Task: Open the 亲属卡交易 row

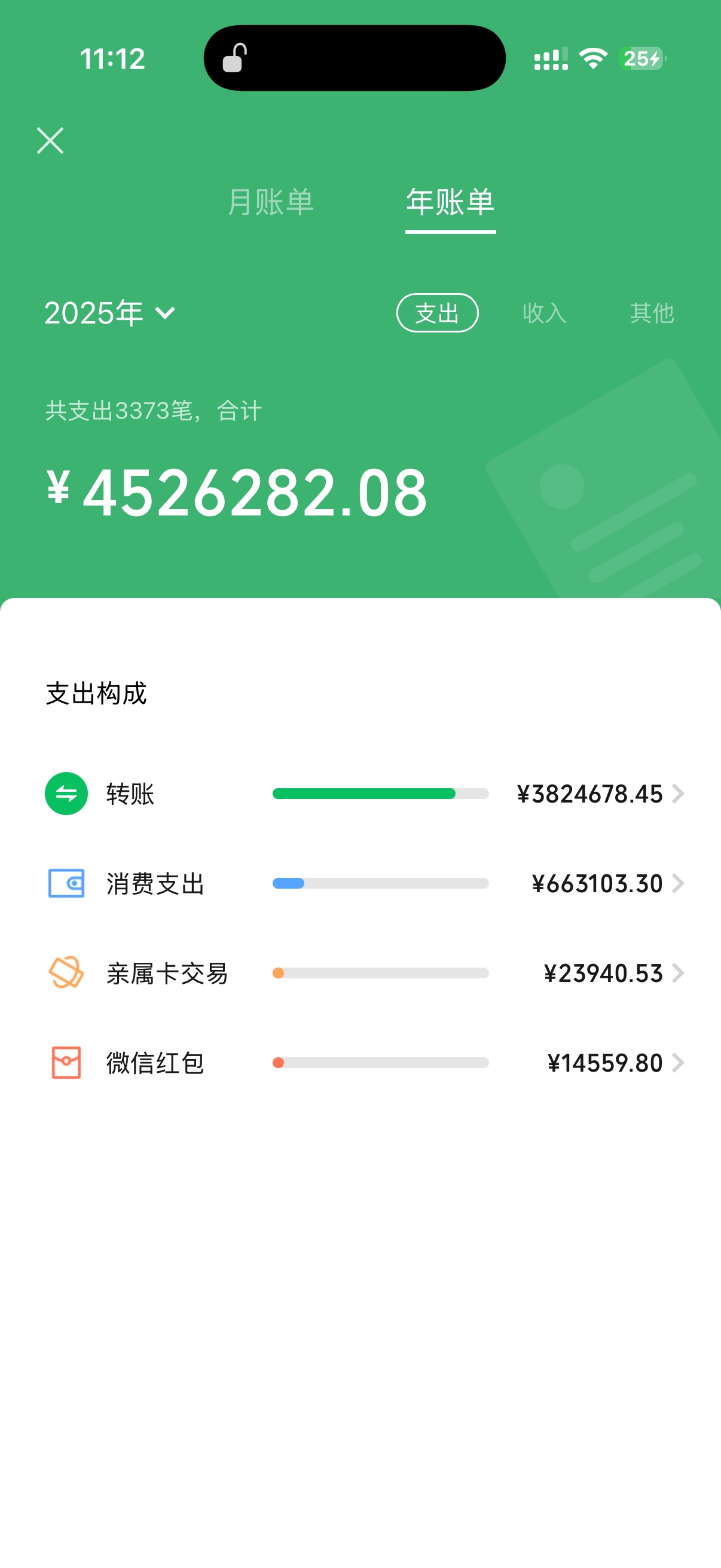Action: coord(365,973)
